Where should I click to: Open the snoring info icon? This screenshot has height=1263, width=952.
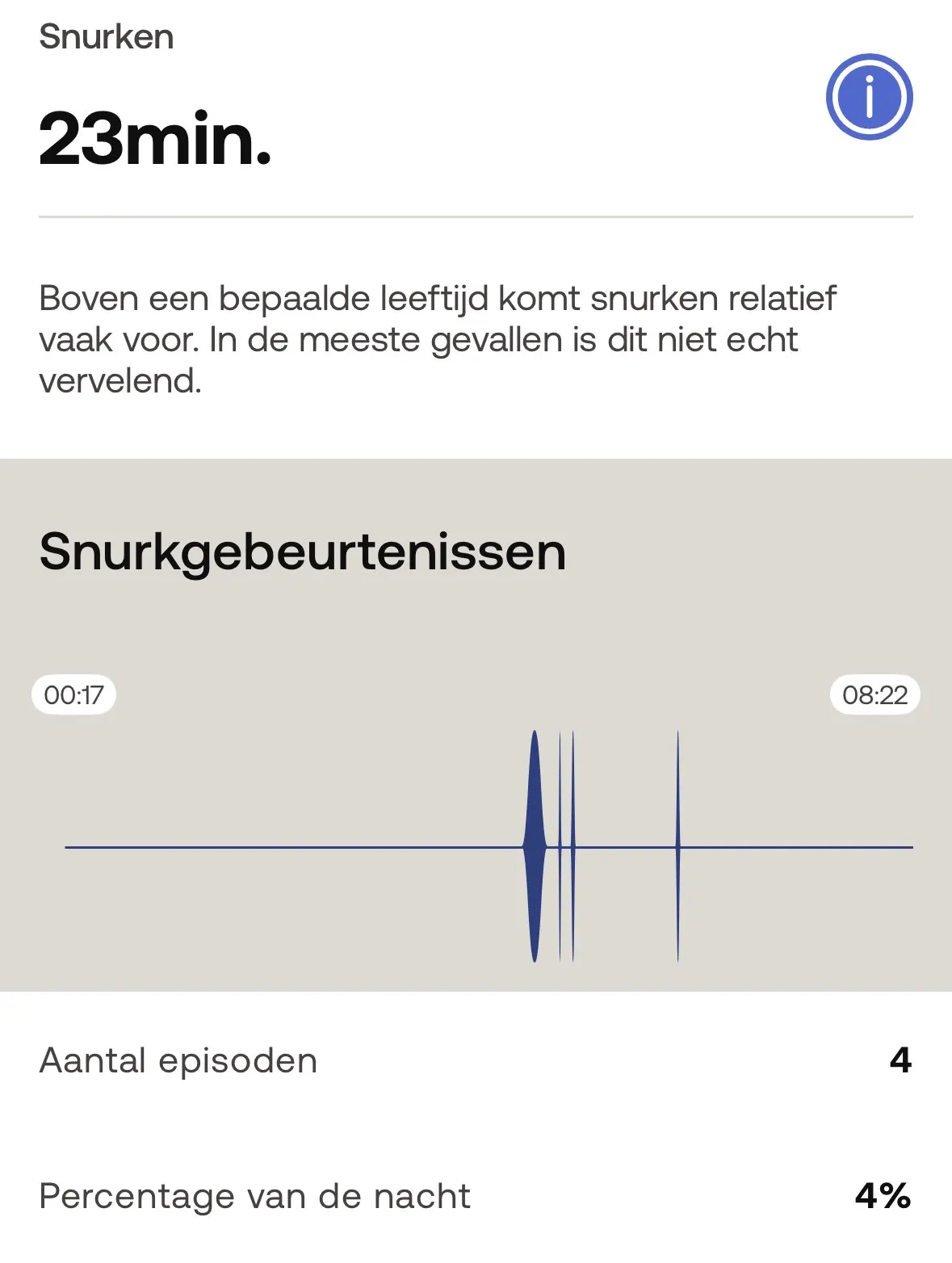(869, 97)
